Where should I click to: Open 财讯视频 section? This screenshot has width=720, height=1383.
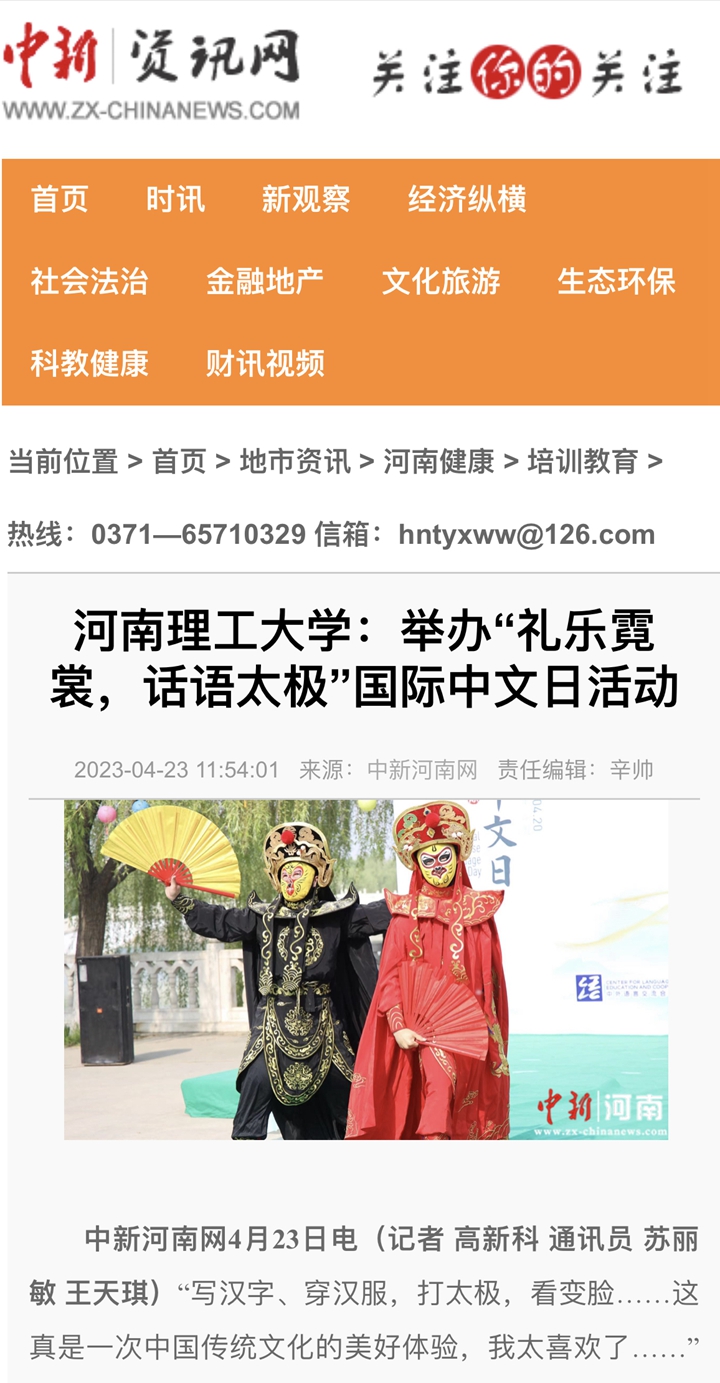point(265,363)
